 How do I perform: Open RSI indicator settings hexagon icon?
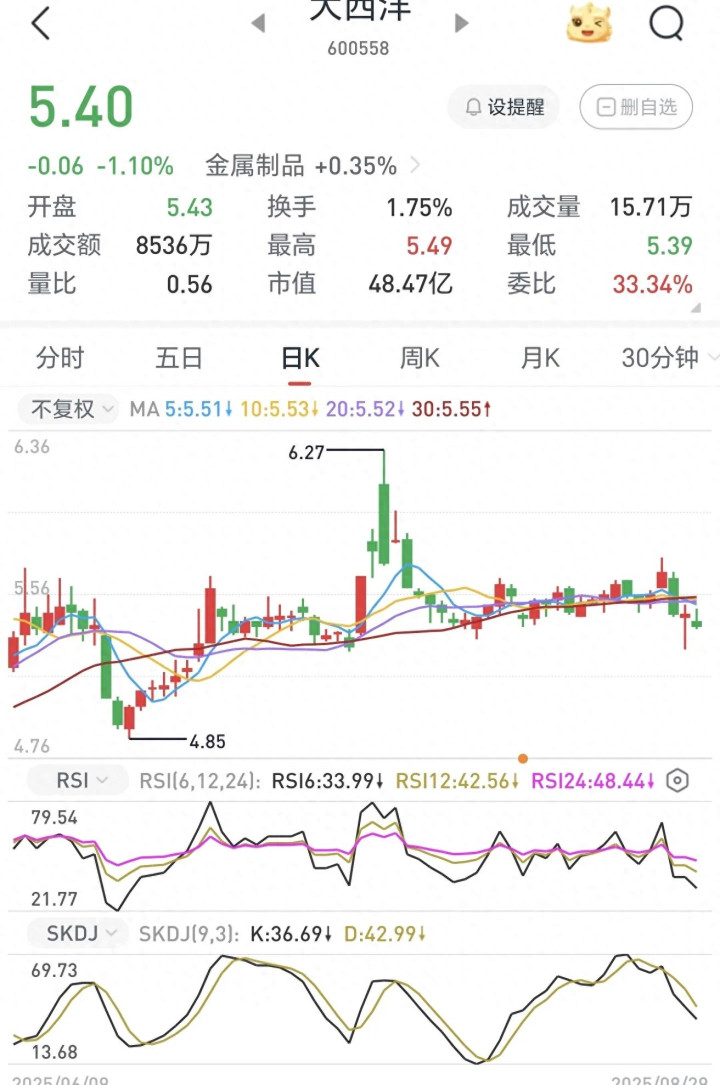(x=677, y=781)
